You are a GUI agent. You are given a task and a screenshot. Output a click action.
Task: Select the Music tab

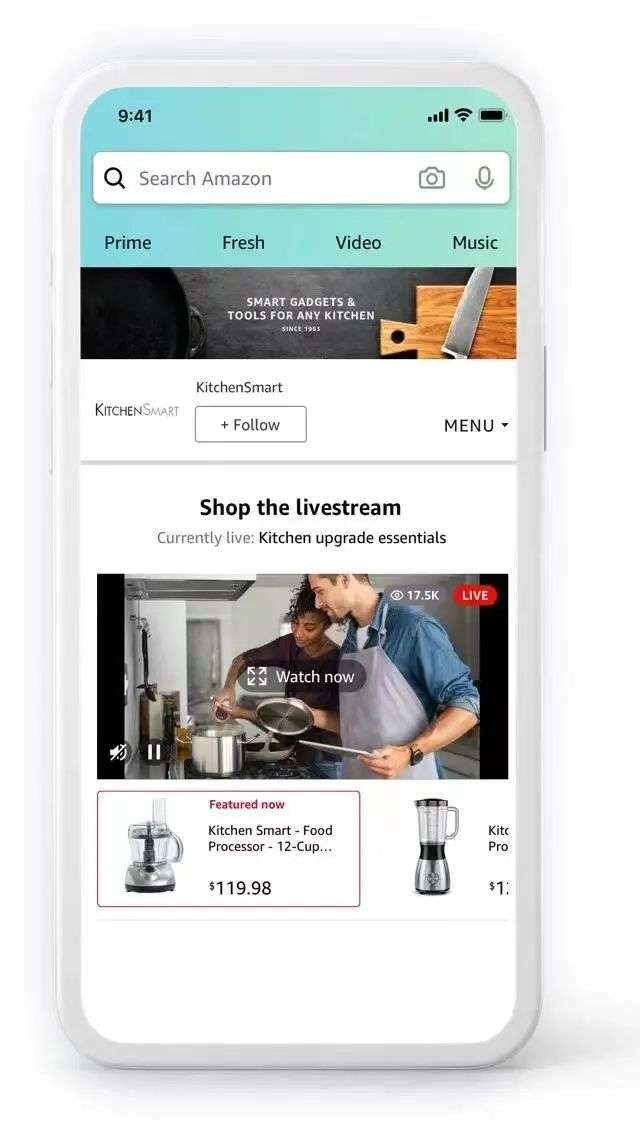475,243
